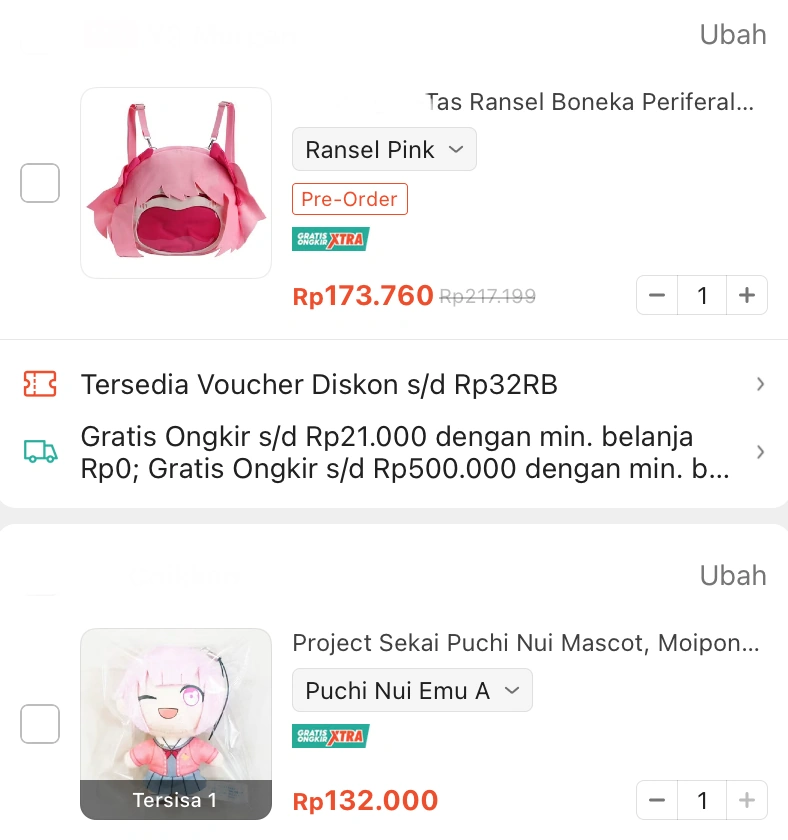Click the Gratis Ongkir XTRA badge on Puchi Nui item
788x840 pixels.
(330, 735)
